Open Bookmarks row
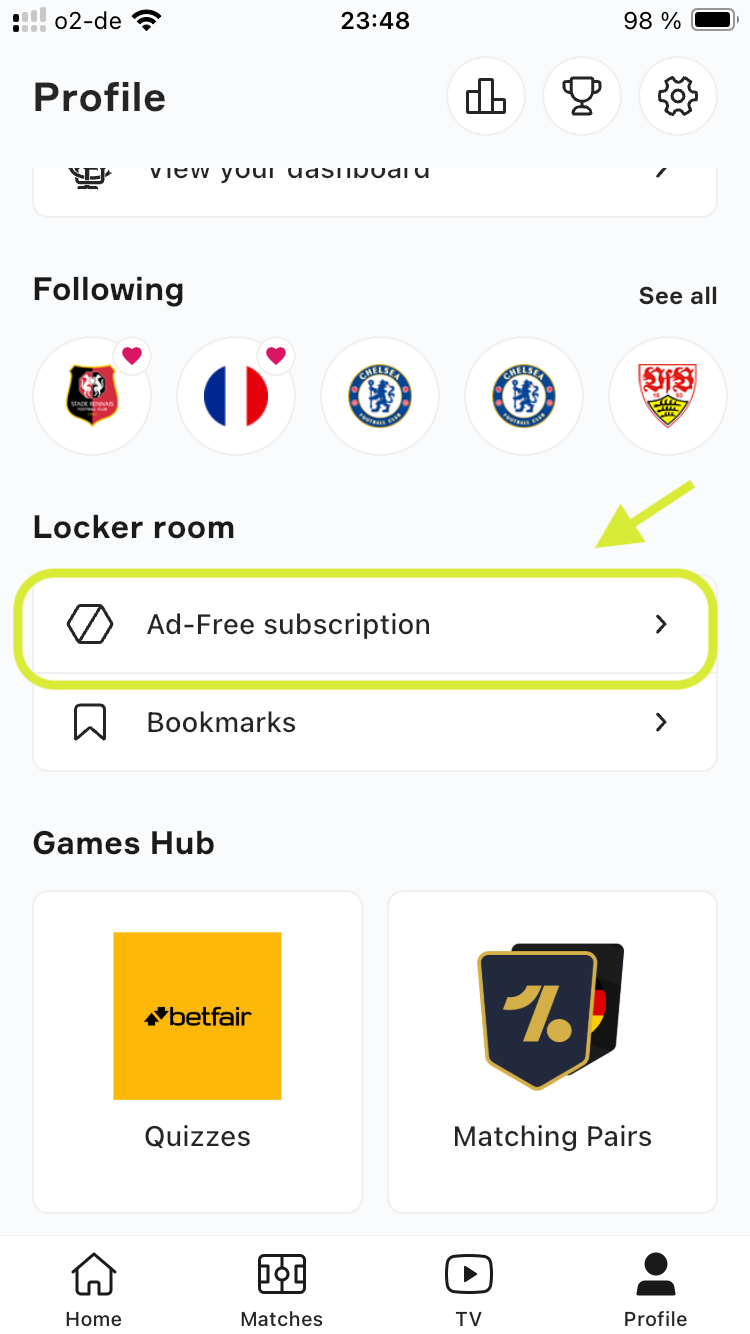 click(375, 722)
